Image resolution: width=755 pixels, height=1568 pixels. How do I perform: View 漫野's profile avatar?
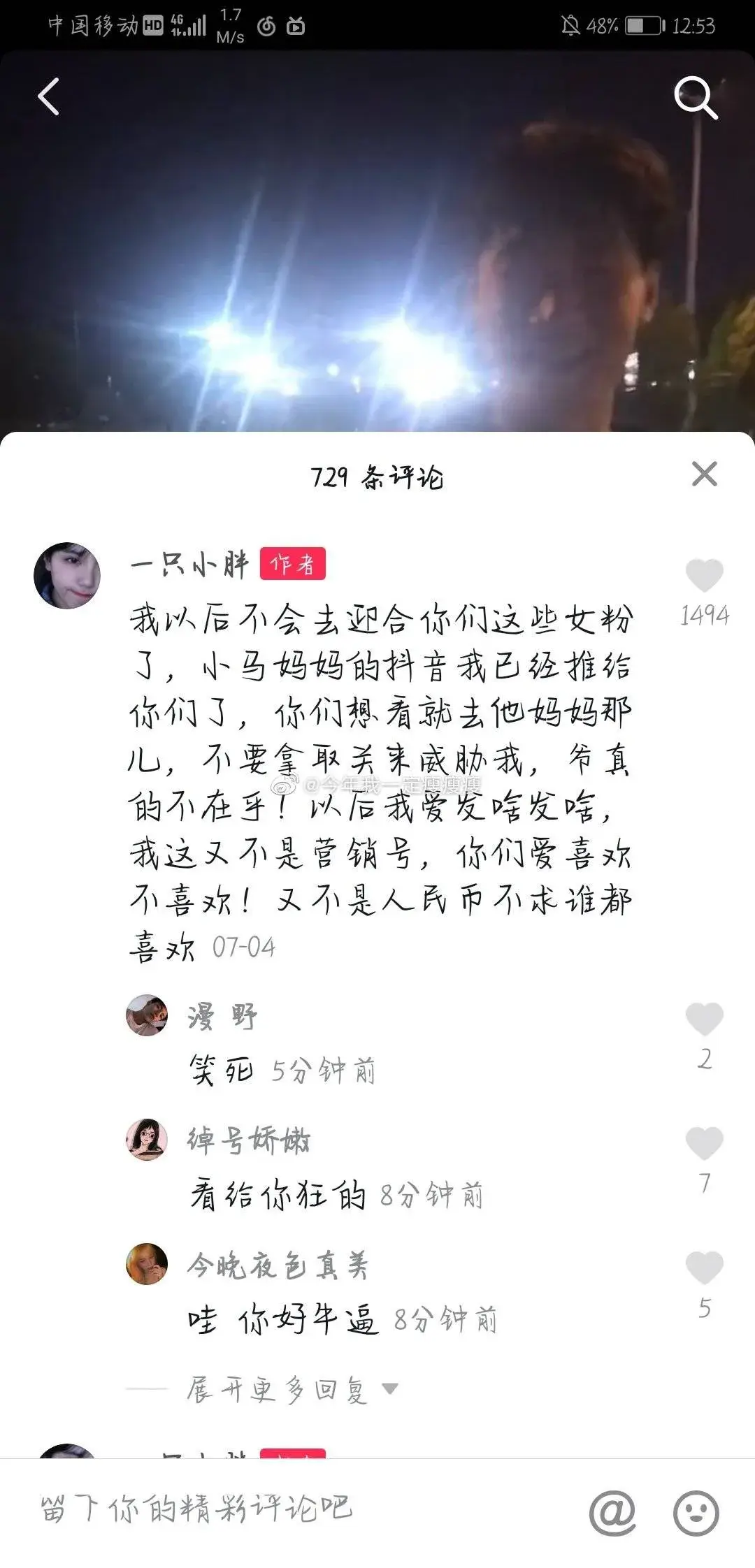coord(147,1015)
